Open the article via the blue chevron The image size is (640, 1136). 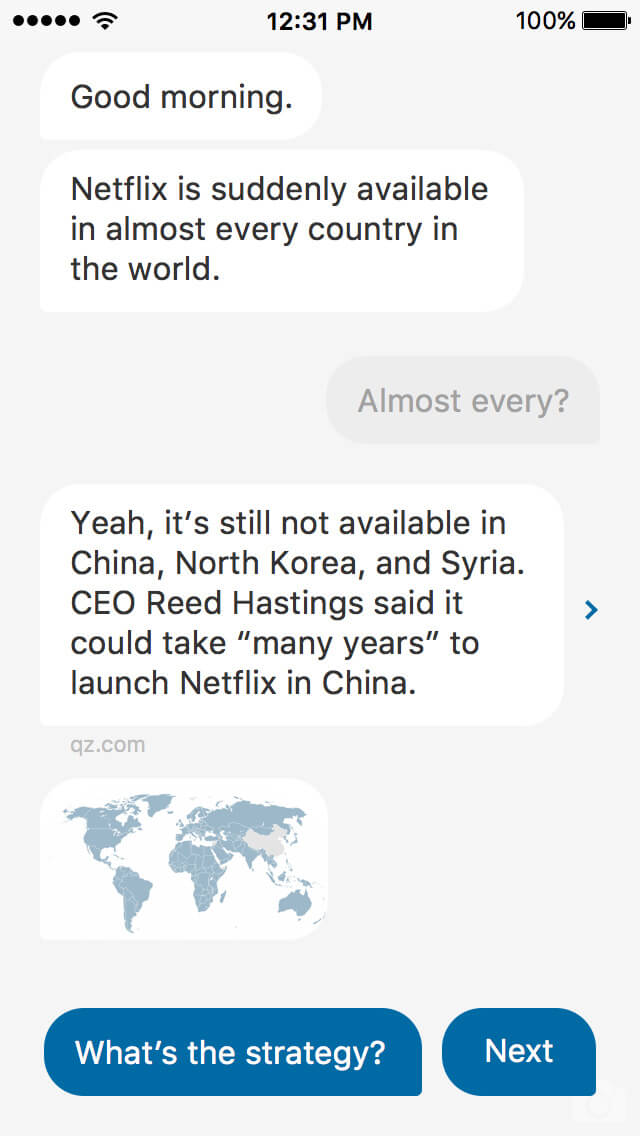click(x=591, y=611)
